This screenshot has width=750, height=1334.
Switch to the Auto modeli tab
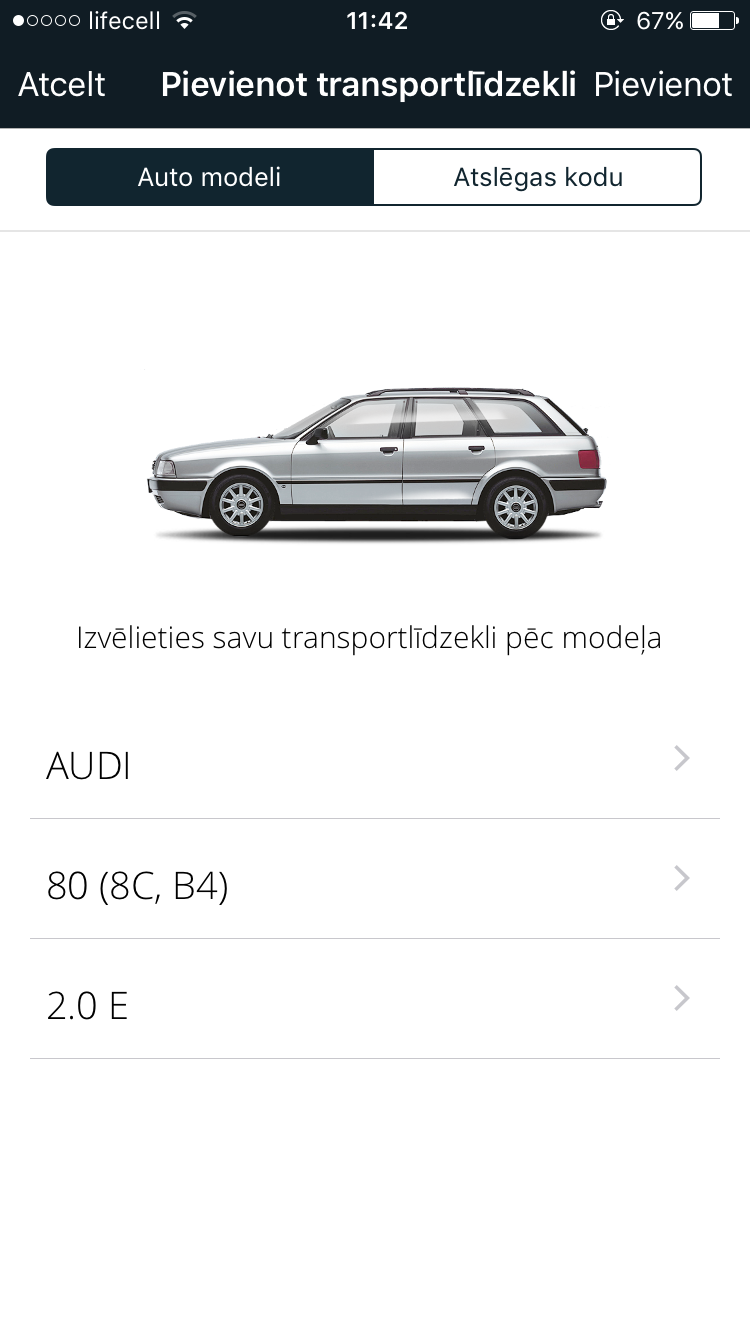click(x=210, y=177)
